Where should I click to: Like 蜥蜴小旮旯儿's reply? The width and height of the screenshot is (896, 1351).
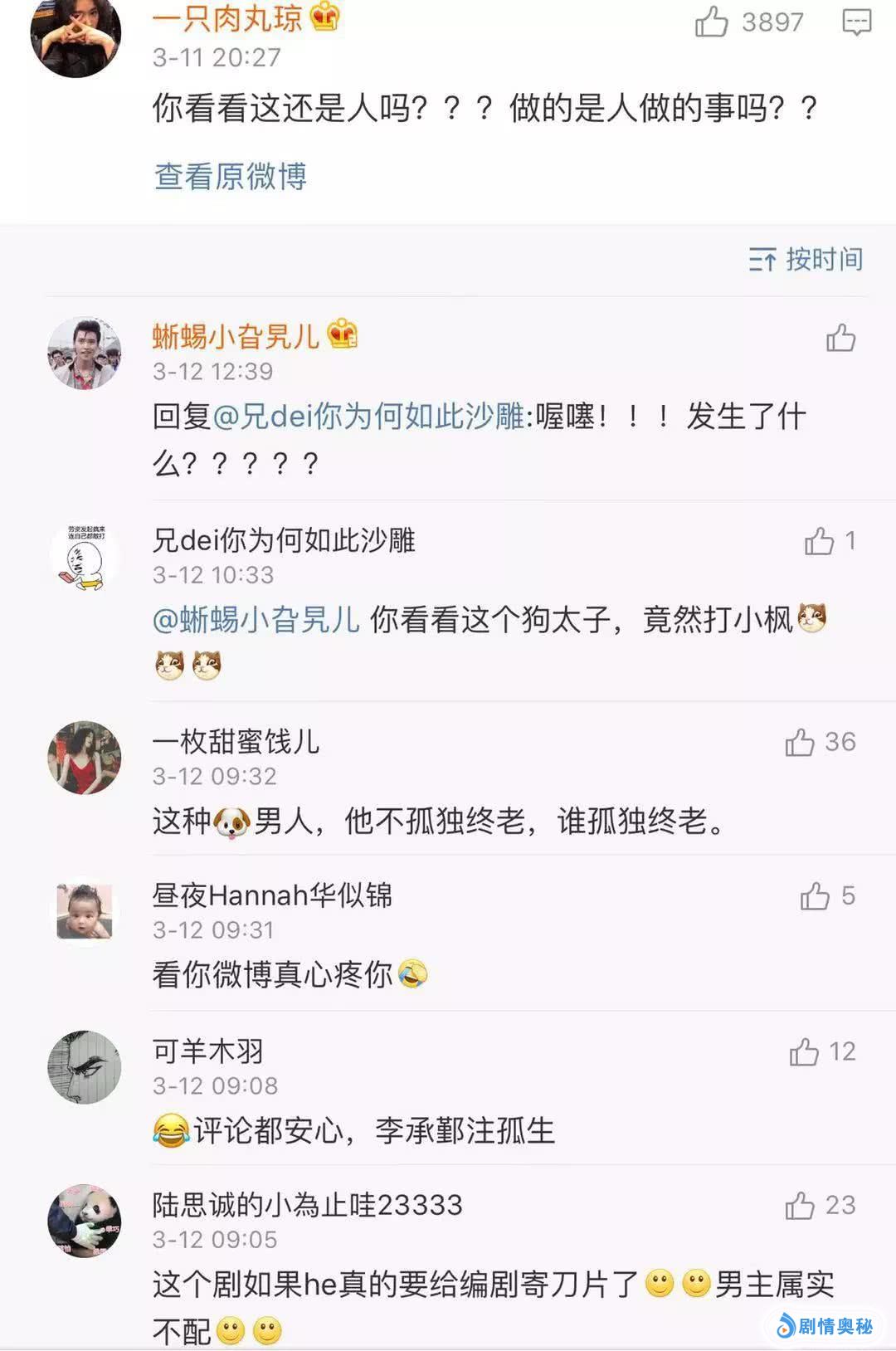(840, 338)
